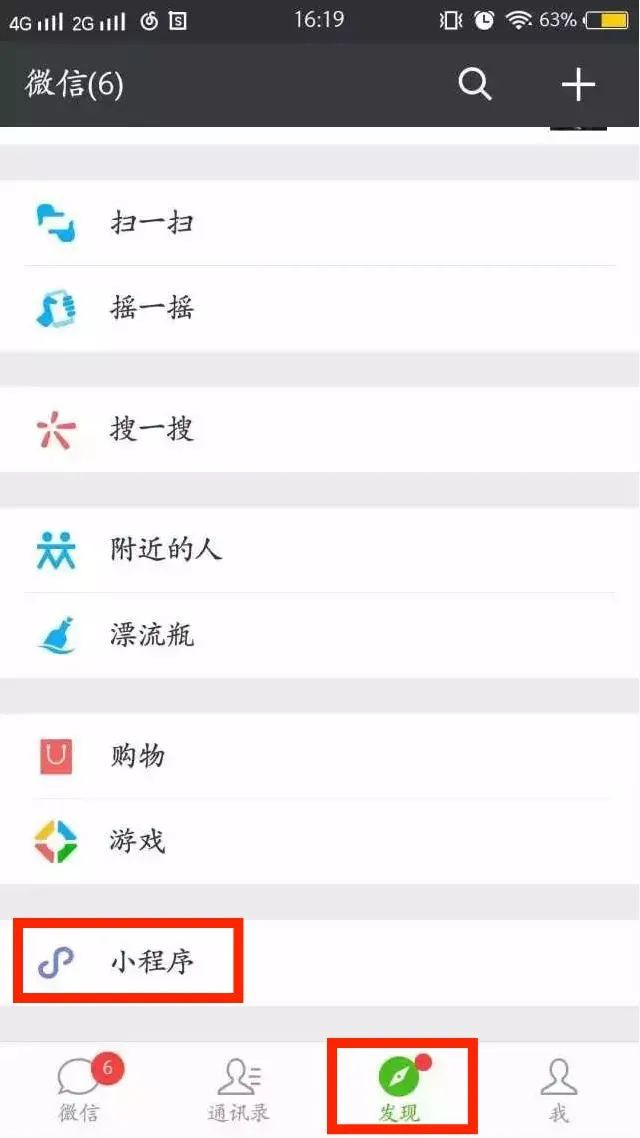The height and width of the screenshot is (1138, 640).
Task: Open 附近的人 nearby people
Action: click(x=320, y=549)
